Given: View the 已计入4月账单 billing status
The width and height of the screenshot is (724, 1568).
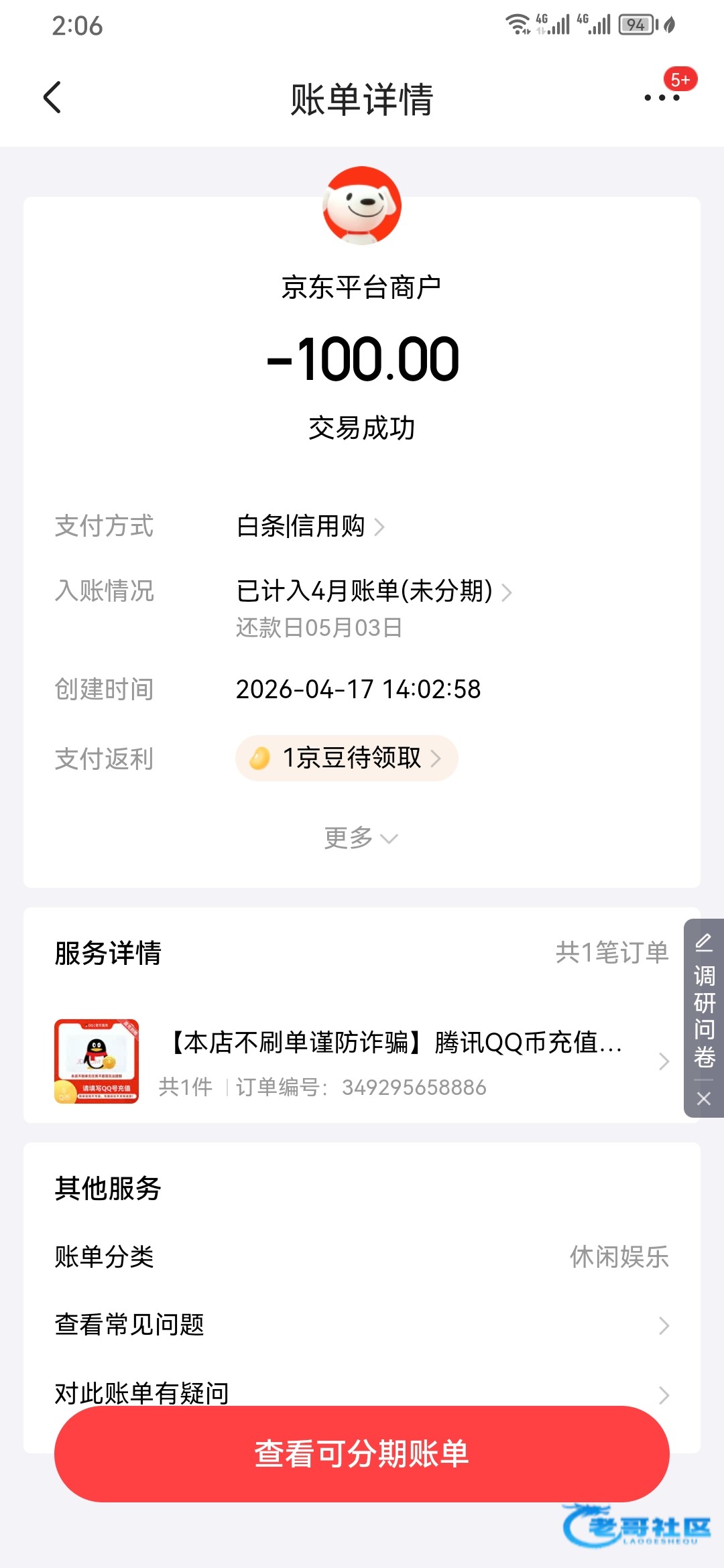Looking at the screenshot, I should 373,592.
